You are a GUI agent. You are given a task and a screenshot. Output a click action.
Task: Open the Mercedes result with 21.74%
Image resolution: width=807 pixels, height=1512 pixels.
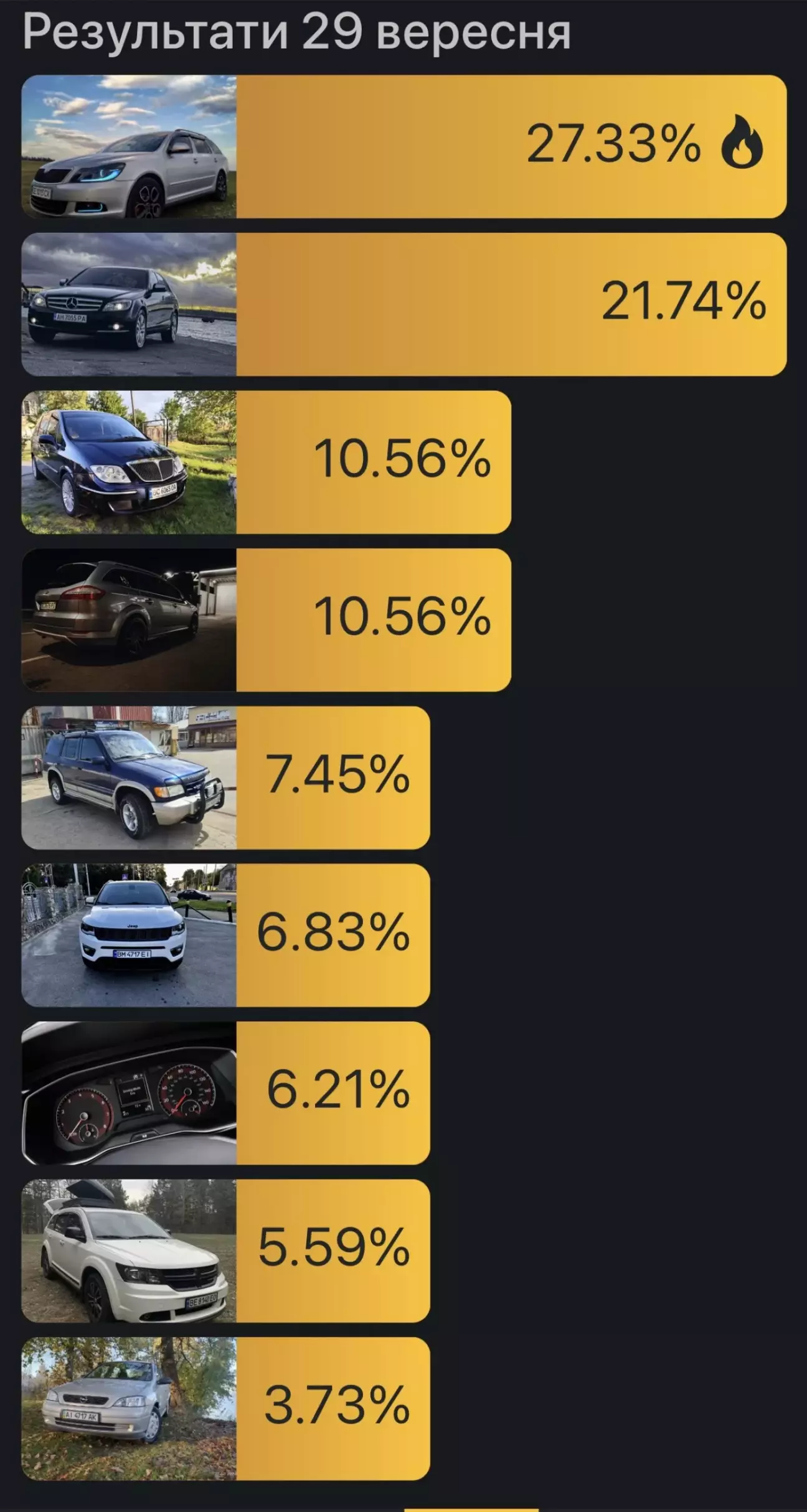coord(404,304)
